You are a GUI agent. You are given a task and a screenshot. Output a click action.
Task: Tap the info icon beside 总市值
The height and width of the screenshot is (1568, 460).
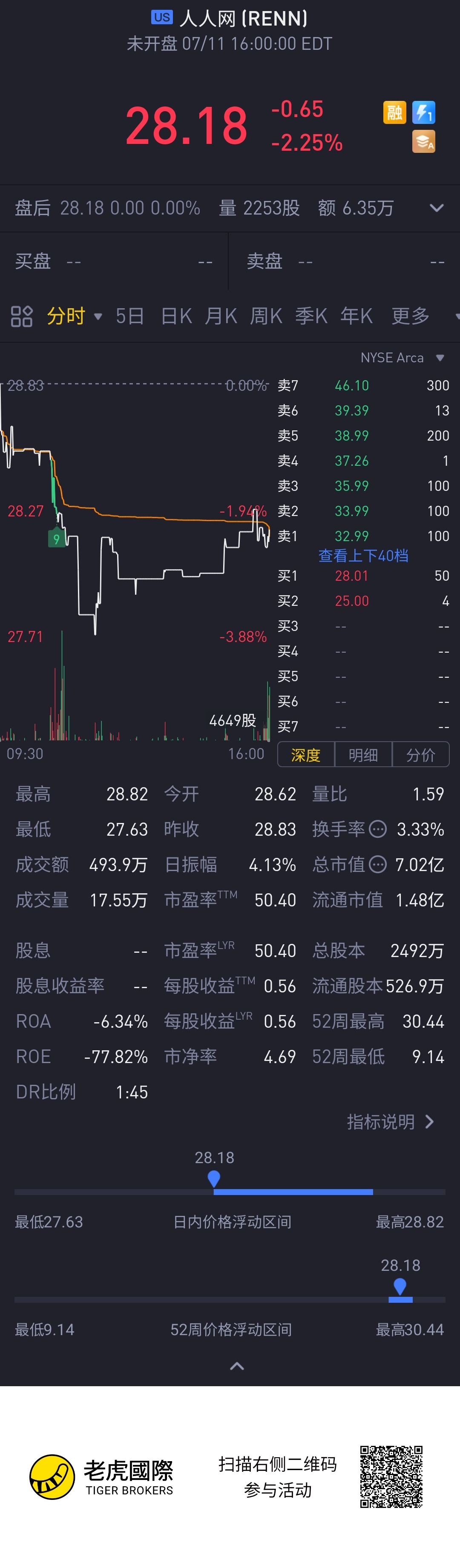[378, 864]
